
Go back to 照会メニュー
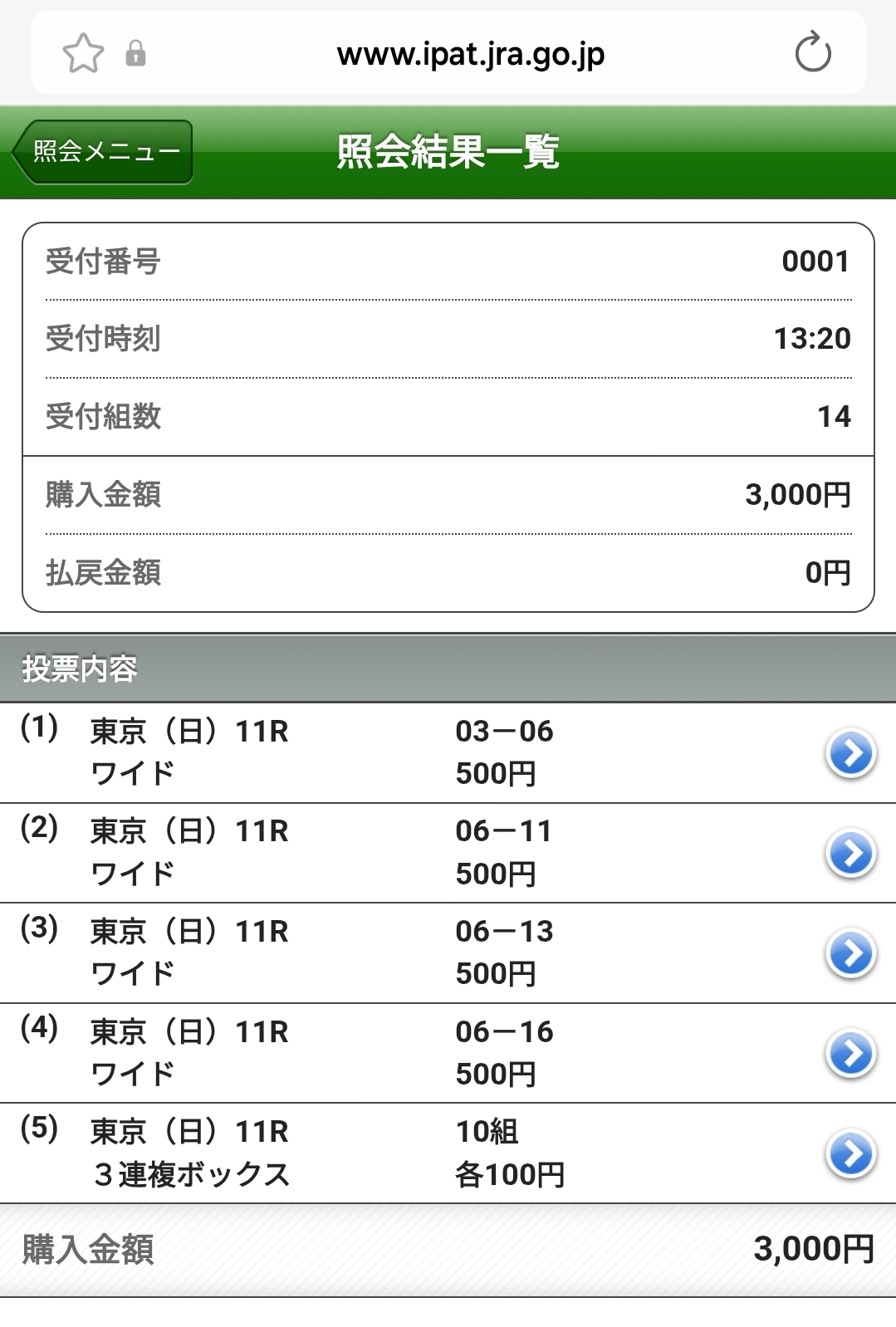click(x=103, y=151)
